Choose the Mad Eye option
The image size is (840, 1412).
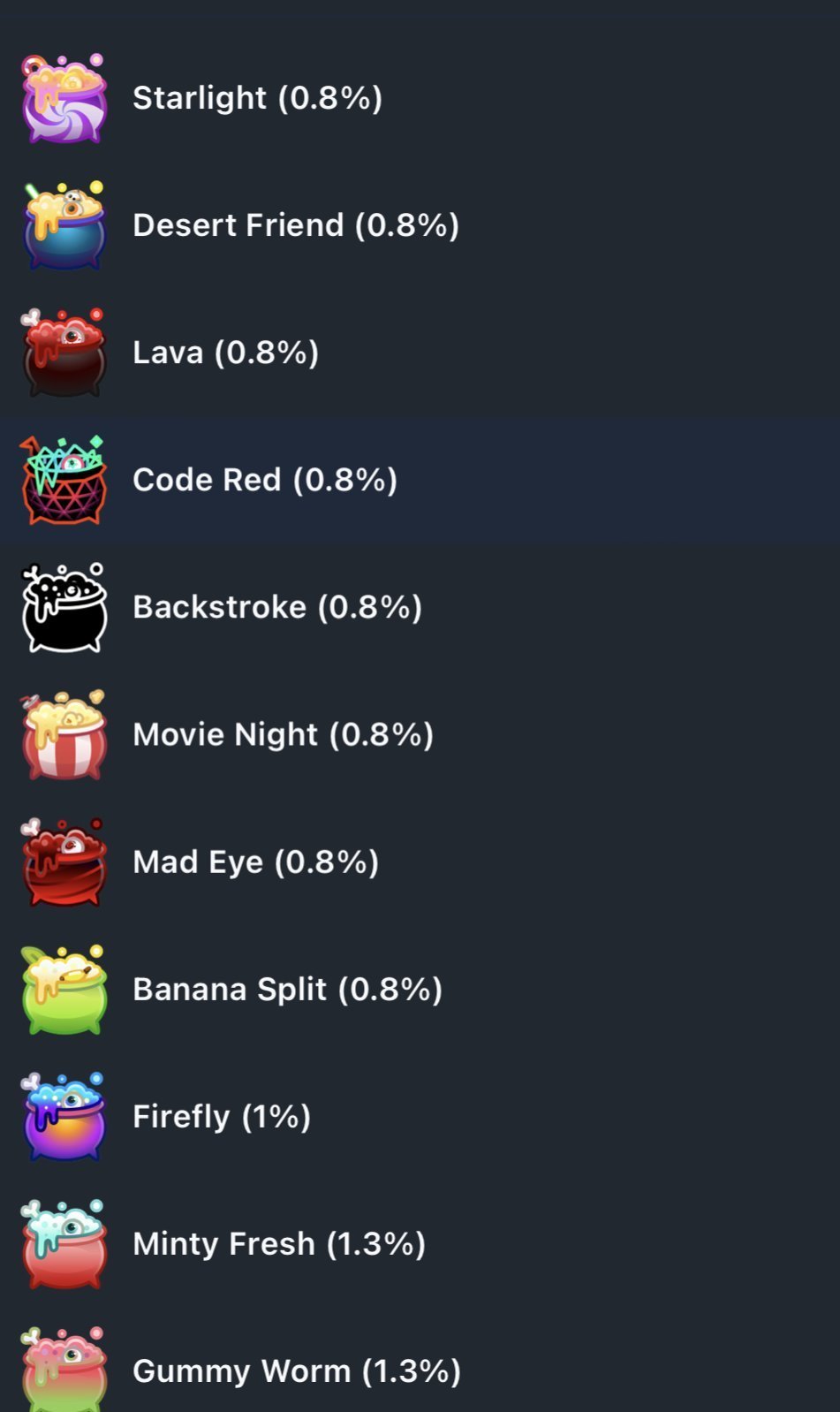(255, 862)
